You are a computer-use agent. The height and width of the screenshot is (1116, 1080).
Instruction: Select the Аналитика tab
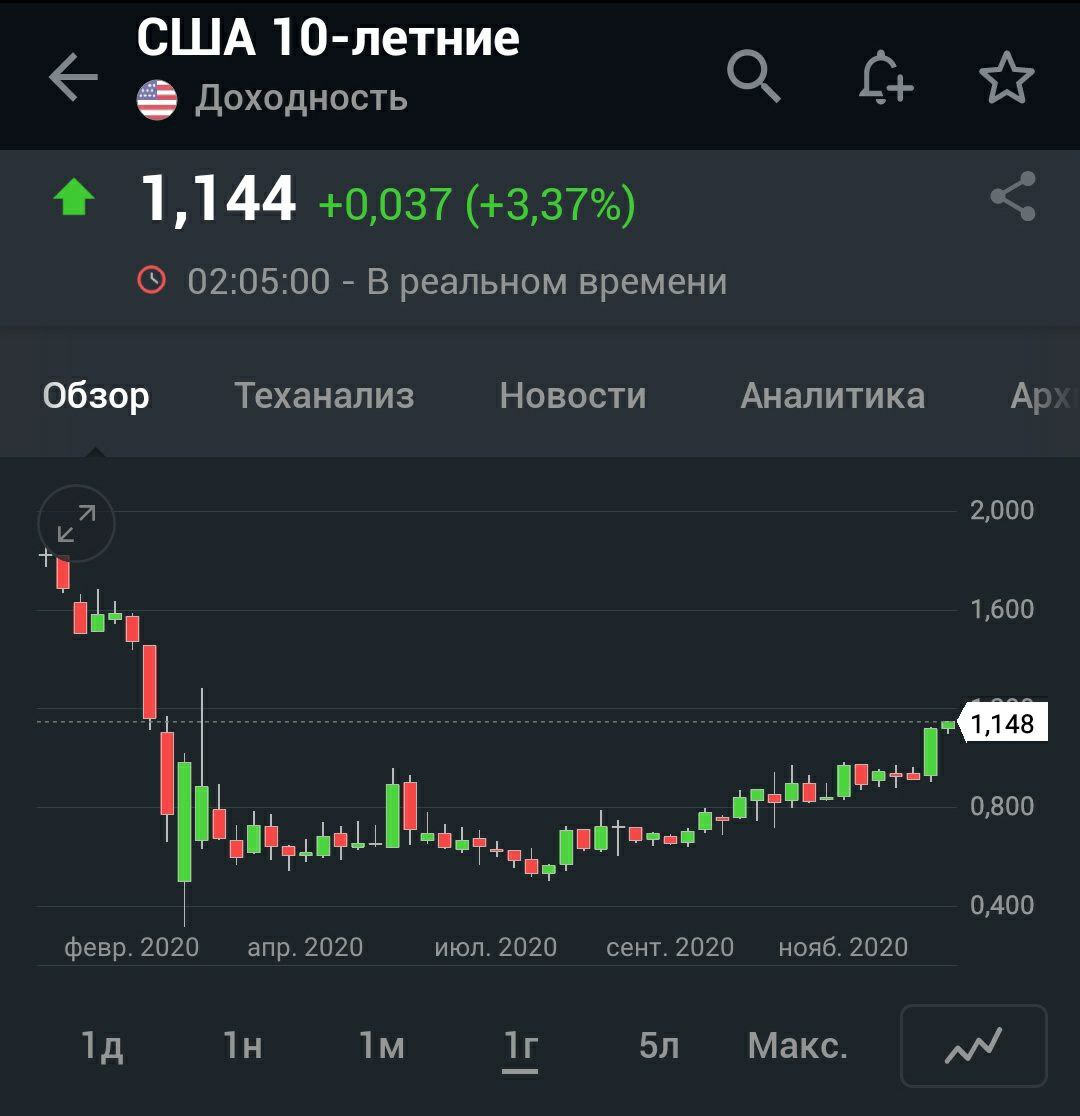(x=832, y=396)
